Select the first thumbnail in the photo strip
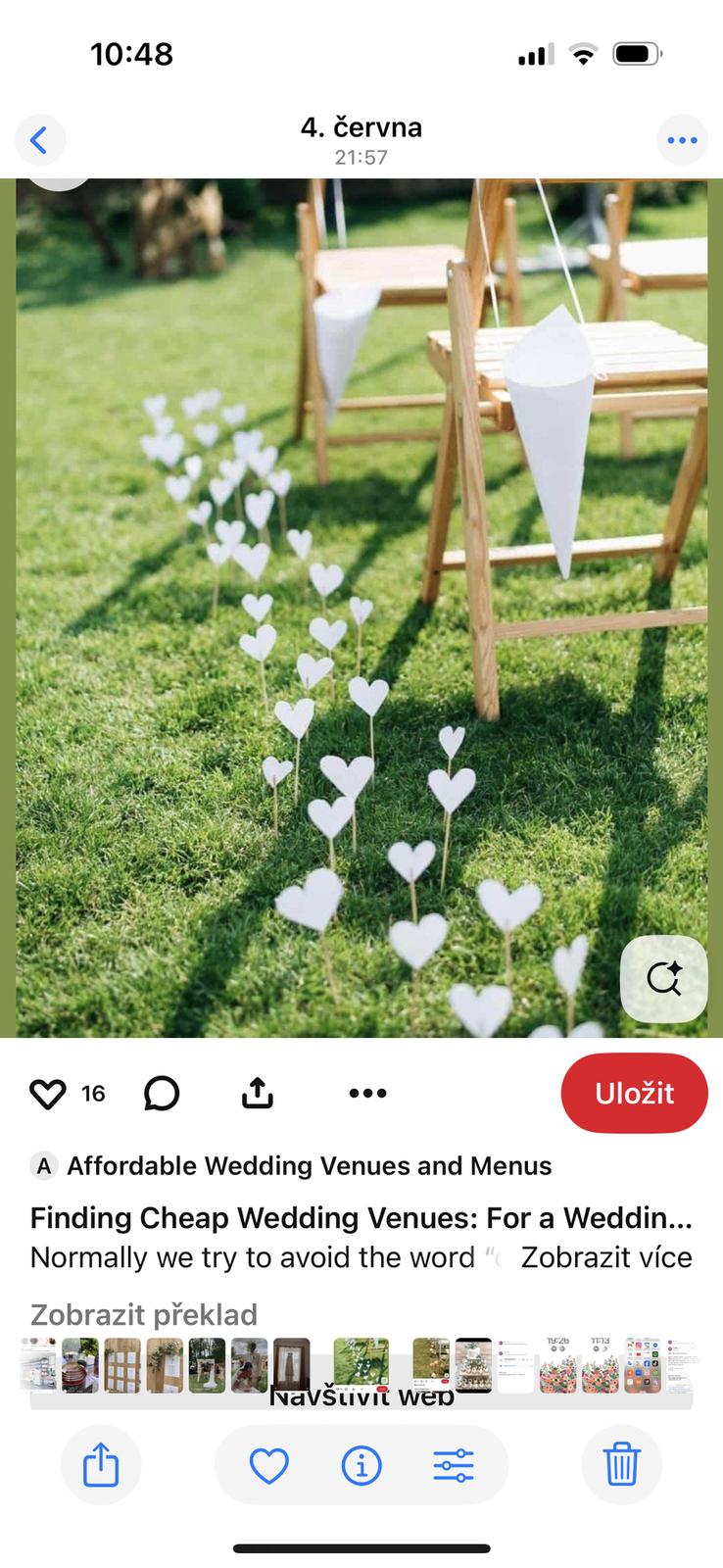 tap(38, 1365)
